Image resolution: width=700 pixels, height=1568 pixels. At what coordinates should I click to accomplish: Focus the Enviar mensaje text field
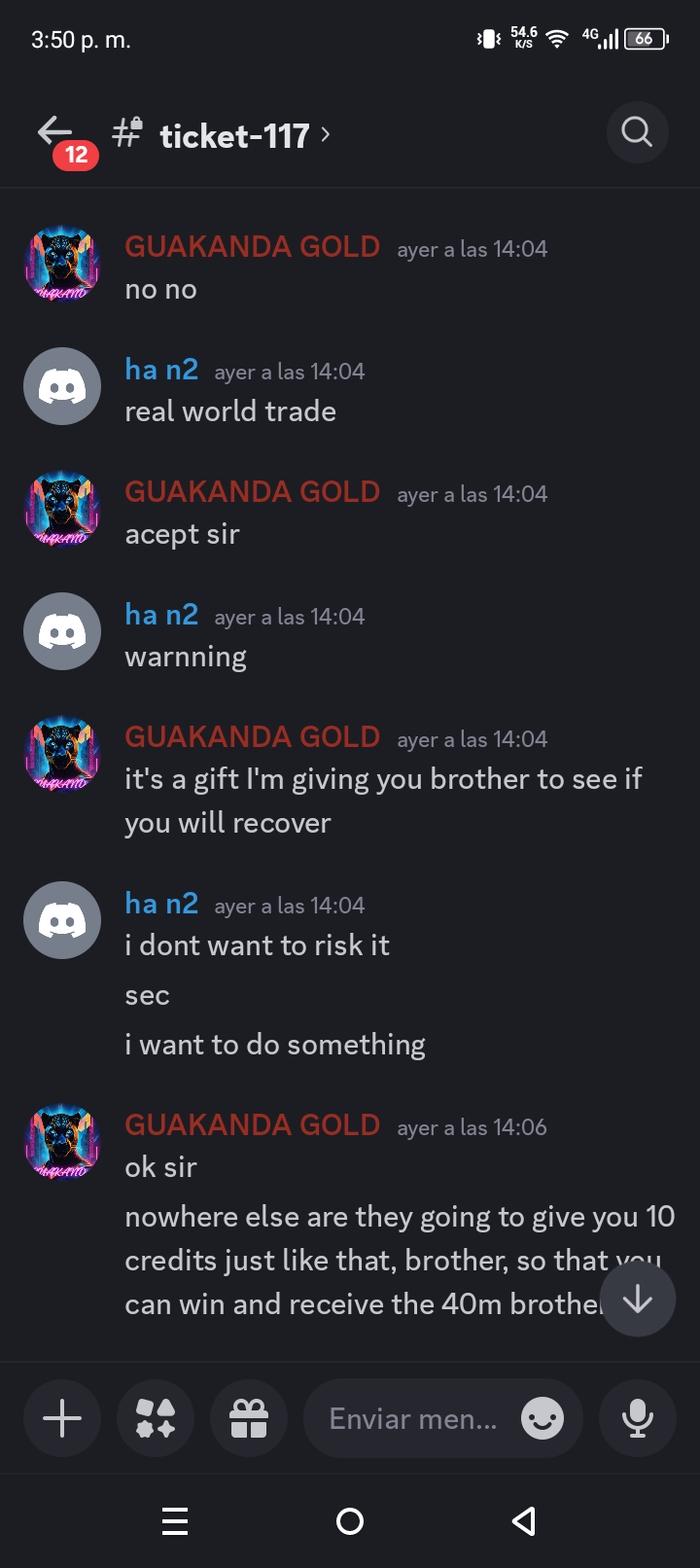413,1419
